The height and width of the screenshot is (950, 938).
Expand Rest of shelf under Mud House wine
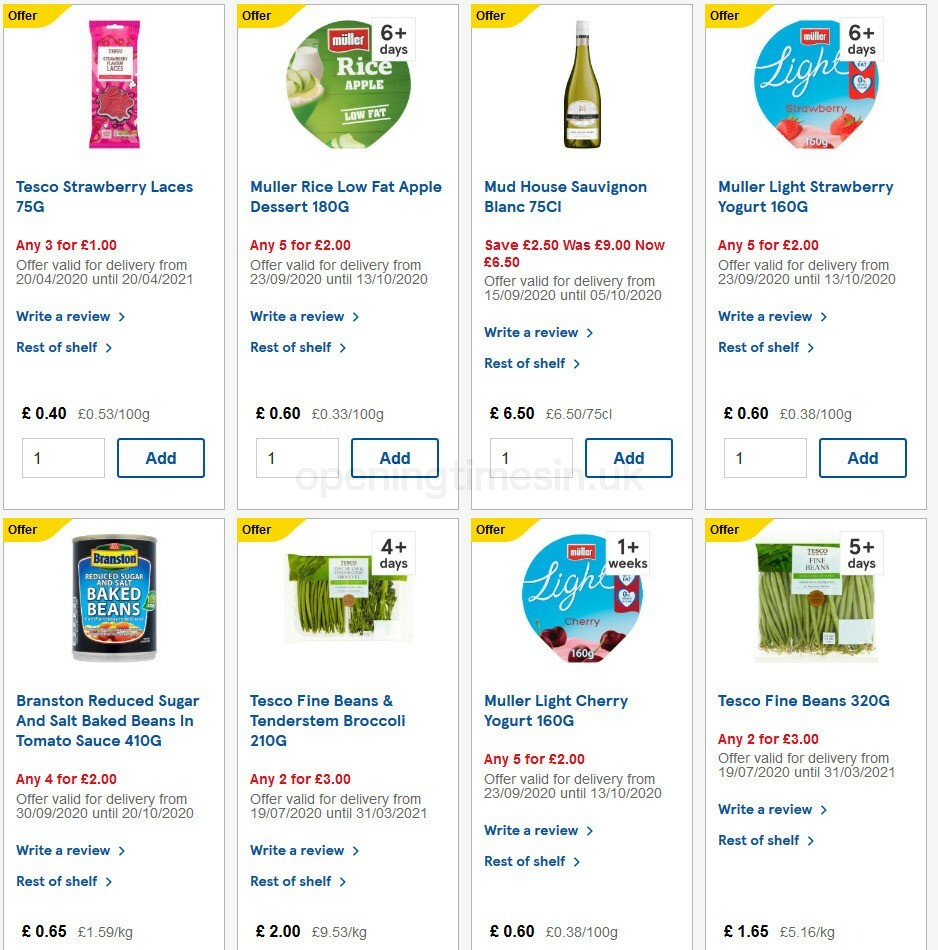coord(526,363)
